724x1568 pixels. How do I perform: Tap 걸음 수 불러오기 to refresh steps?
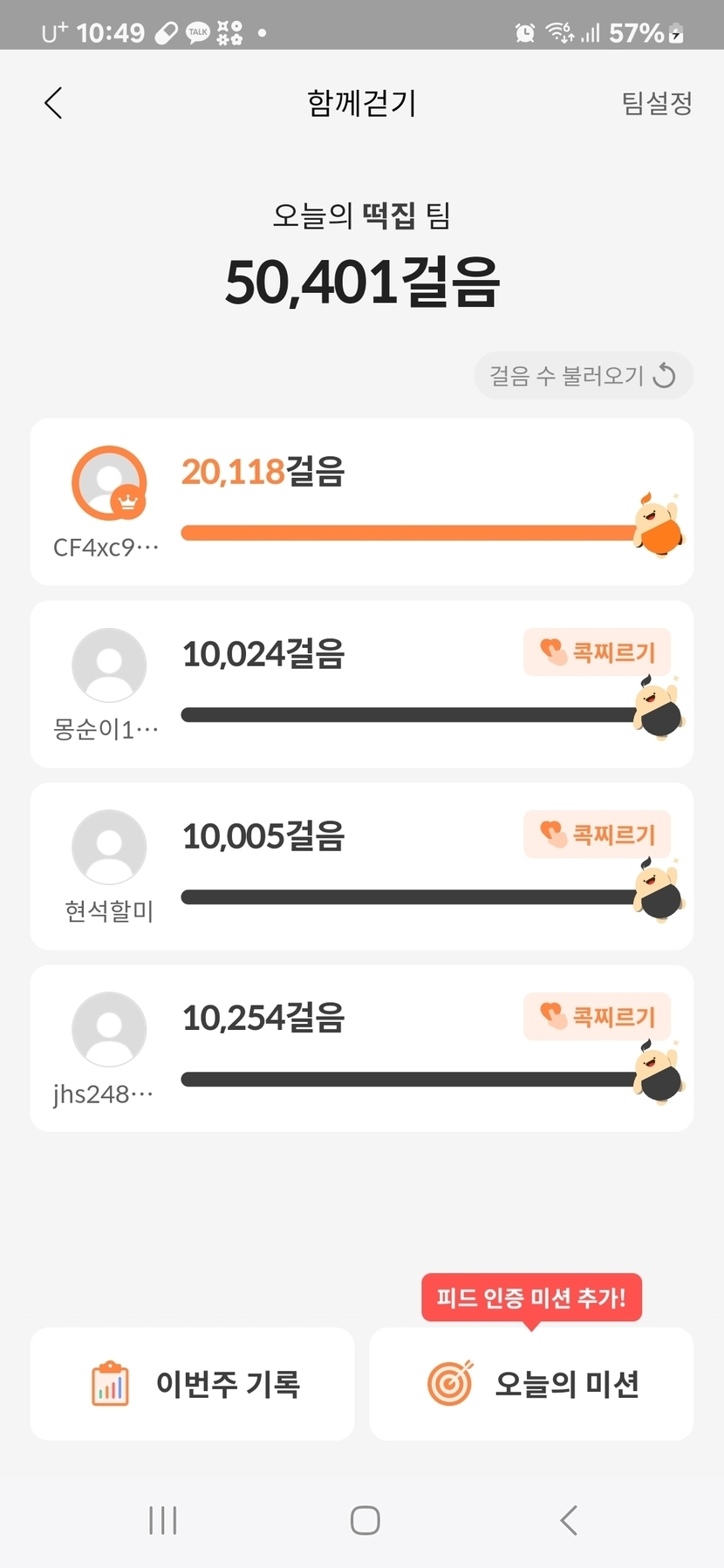point(584,376)
